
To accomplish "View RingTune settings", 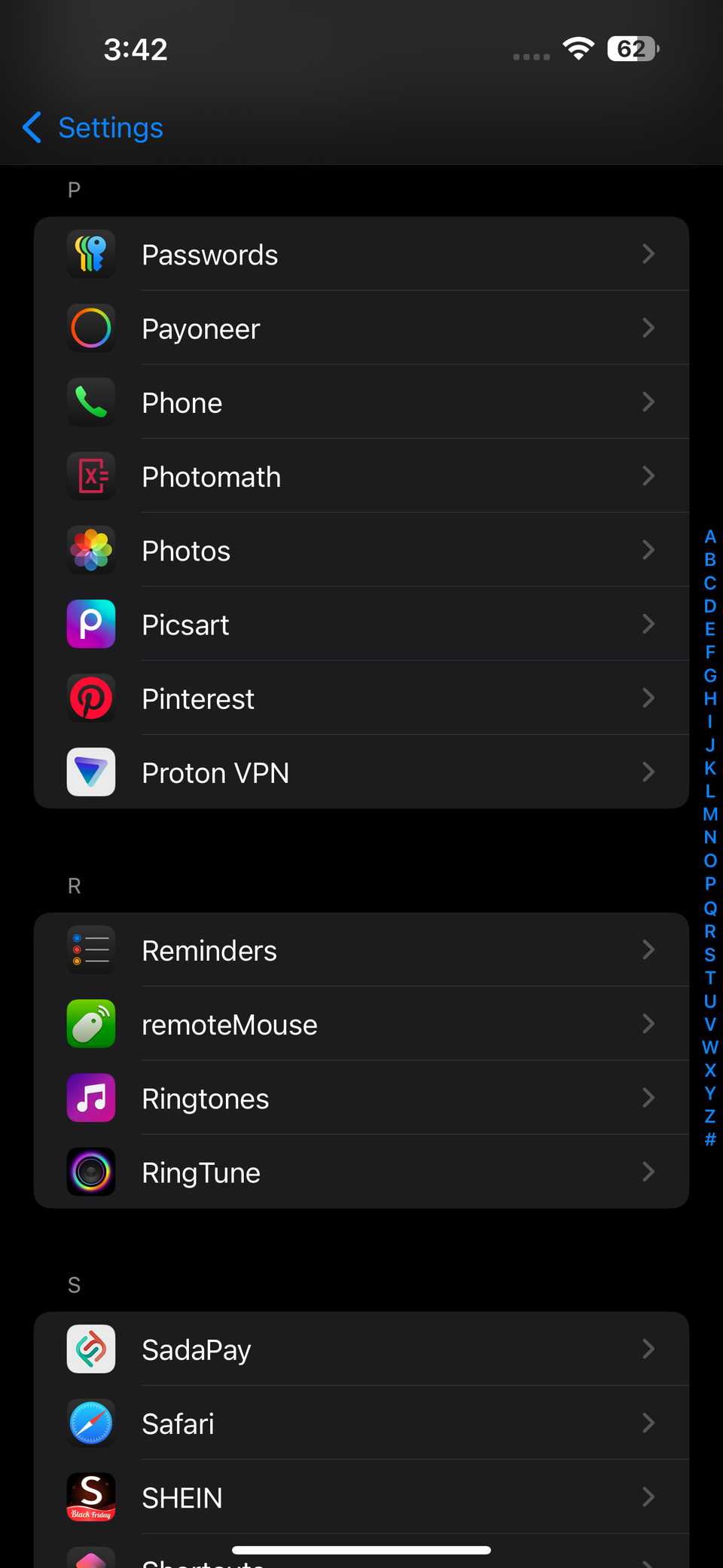I will (361, 1172).
